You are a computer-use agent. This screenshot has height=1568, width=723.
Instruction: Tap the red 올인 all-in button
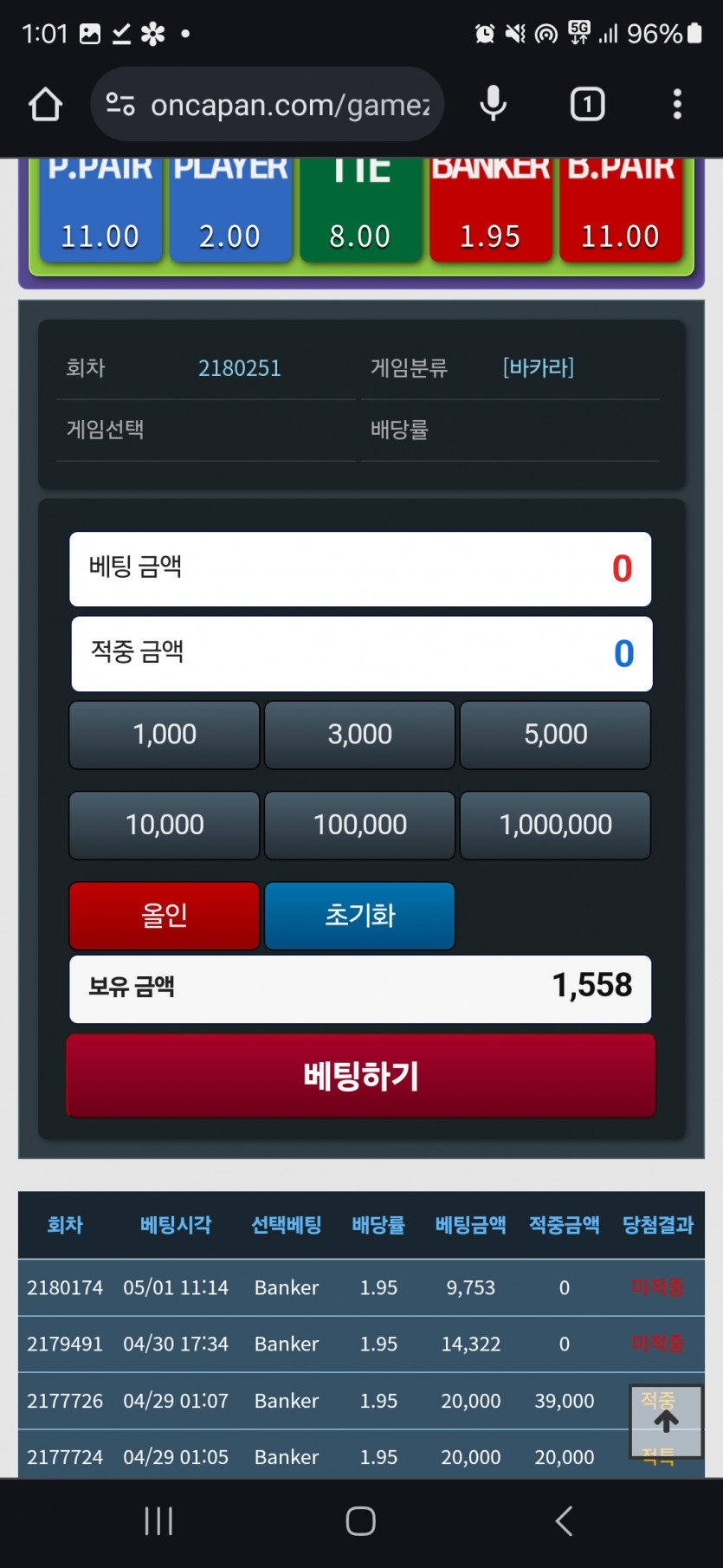click(x=165, y=916)
